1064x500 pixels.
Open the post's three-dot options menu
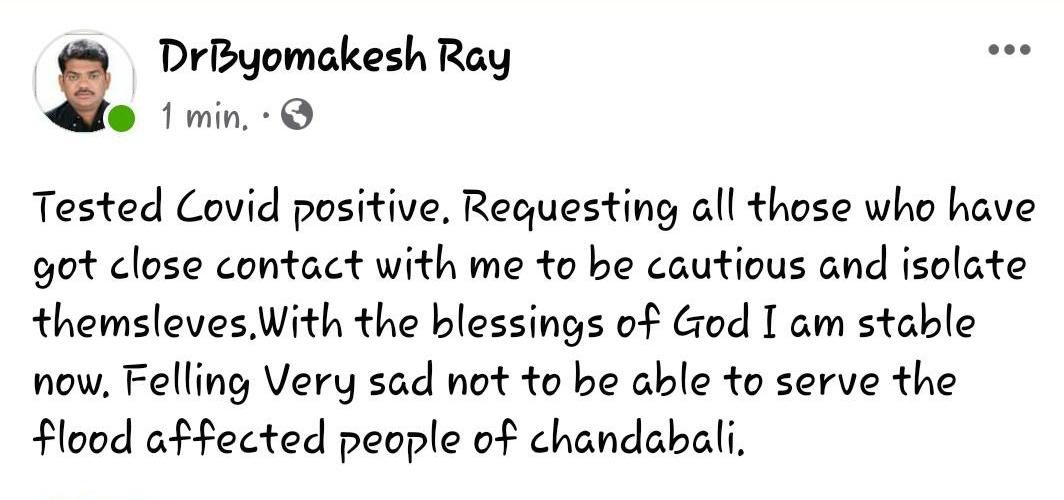click(x=1008, y=51)
